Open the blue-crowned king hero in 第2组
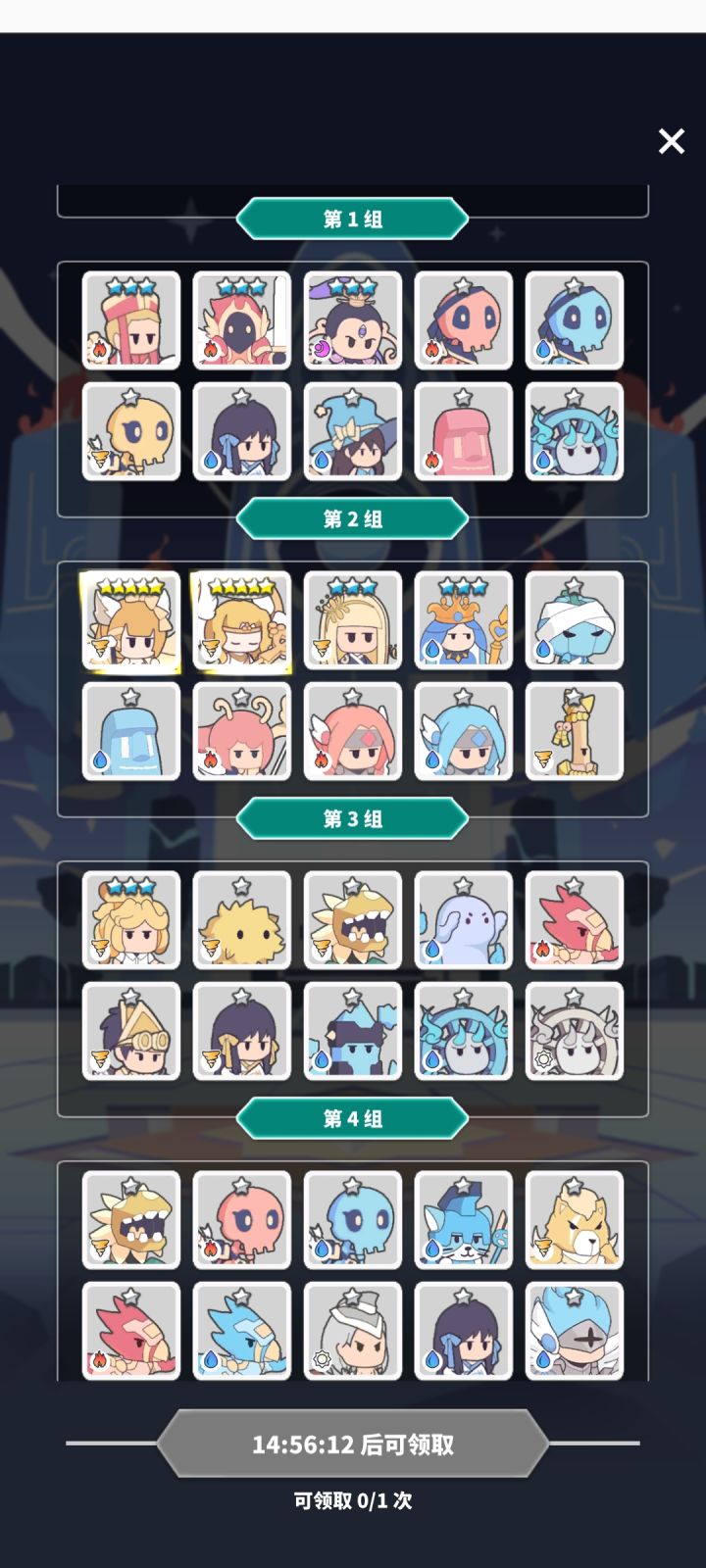The width and height of the screenshot is (706, 1568). click(x=464, y=620)
